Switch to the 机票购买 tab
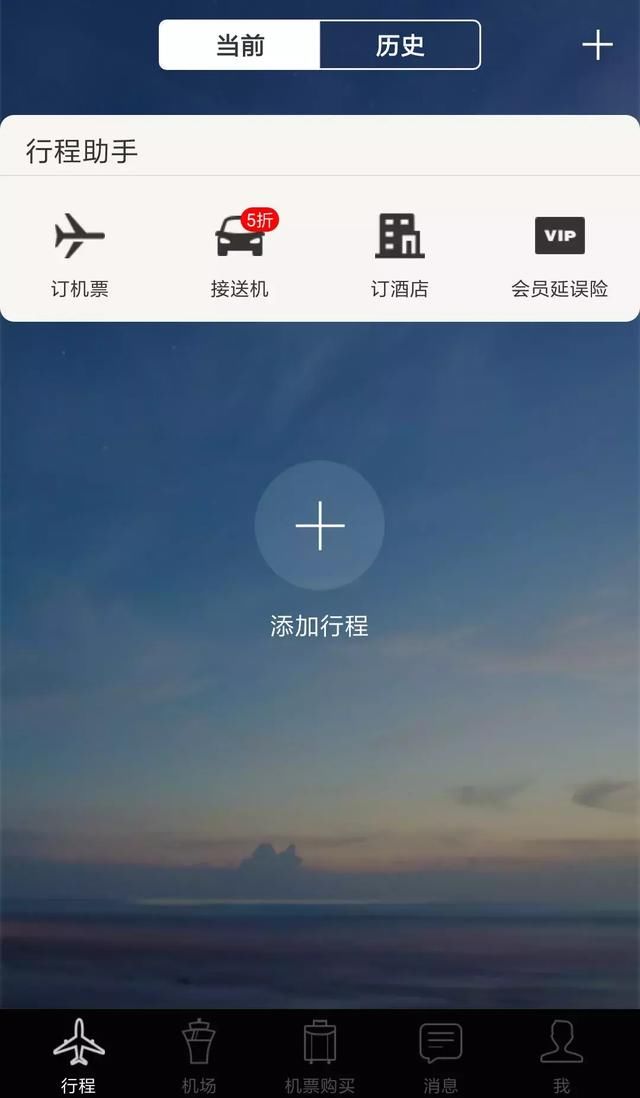This screenshot has height=1098, width=640. (x=320, y=1055)
